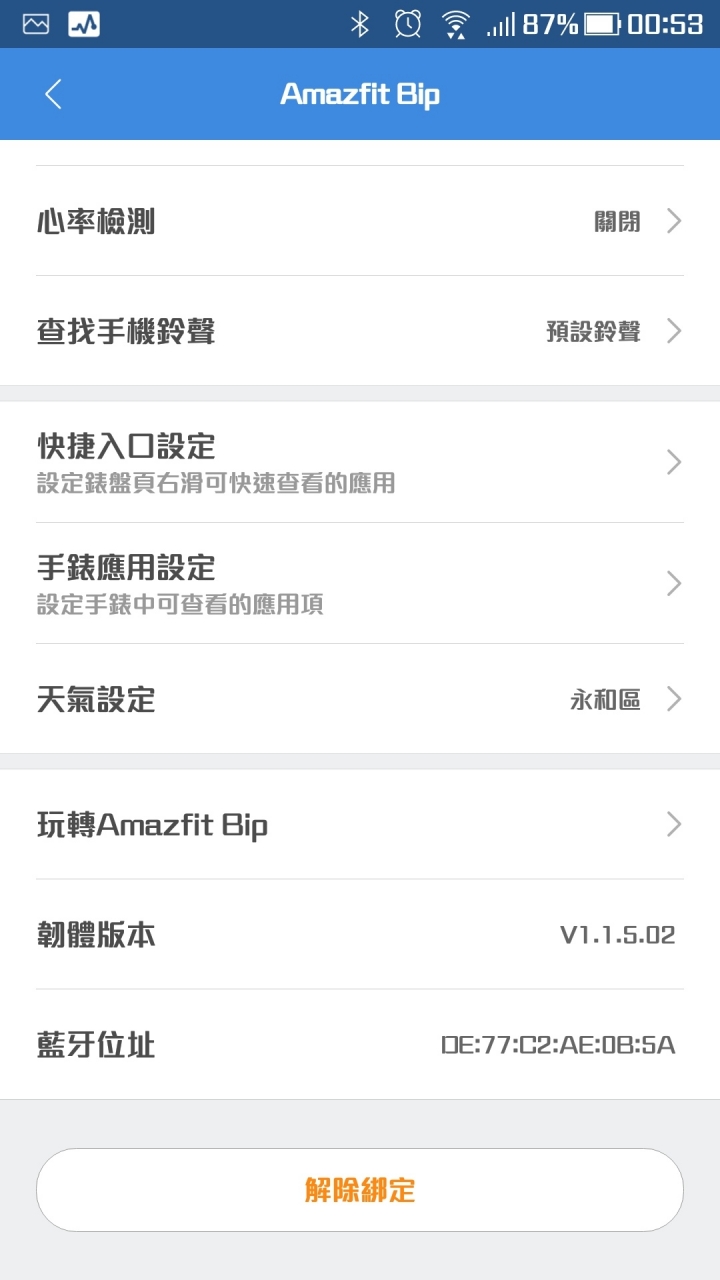Open 查找手機鈴聲 ringtone setting
Screen dimensions: 720x1280
(360, 331)
